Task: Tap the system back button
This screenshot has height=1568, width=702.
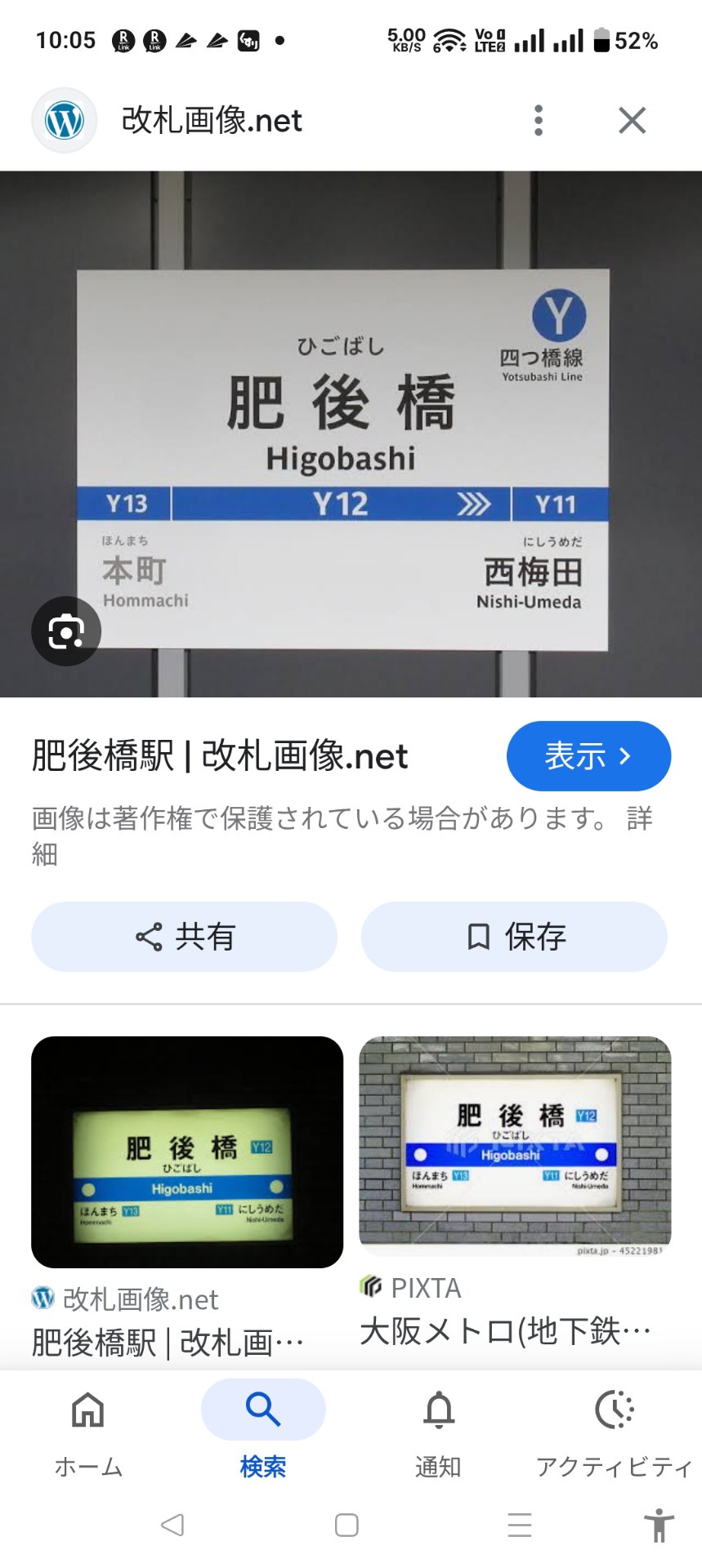Action: click(172, 1525)
